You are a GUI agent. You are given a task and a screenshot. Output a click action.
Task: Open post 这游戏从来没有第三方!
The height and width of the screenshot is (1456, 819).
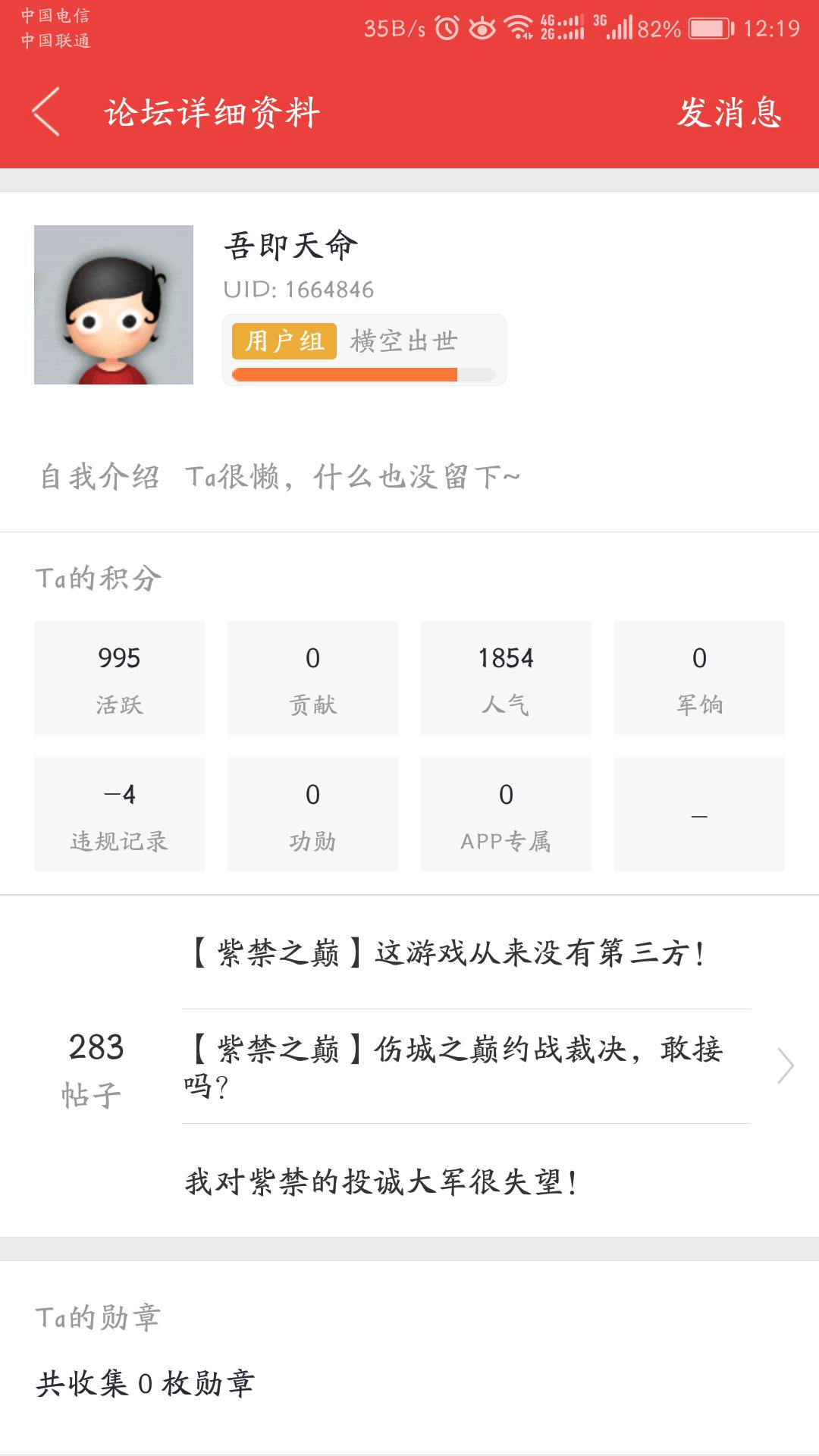pos(447,952)
